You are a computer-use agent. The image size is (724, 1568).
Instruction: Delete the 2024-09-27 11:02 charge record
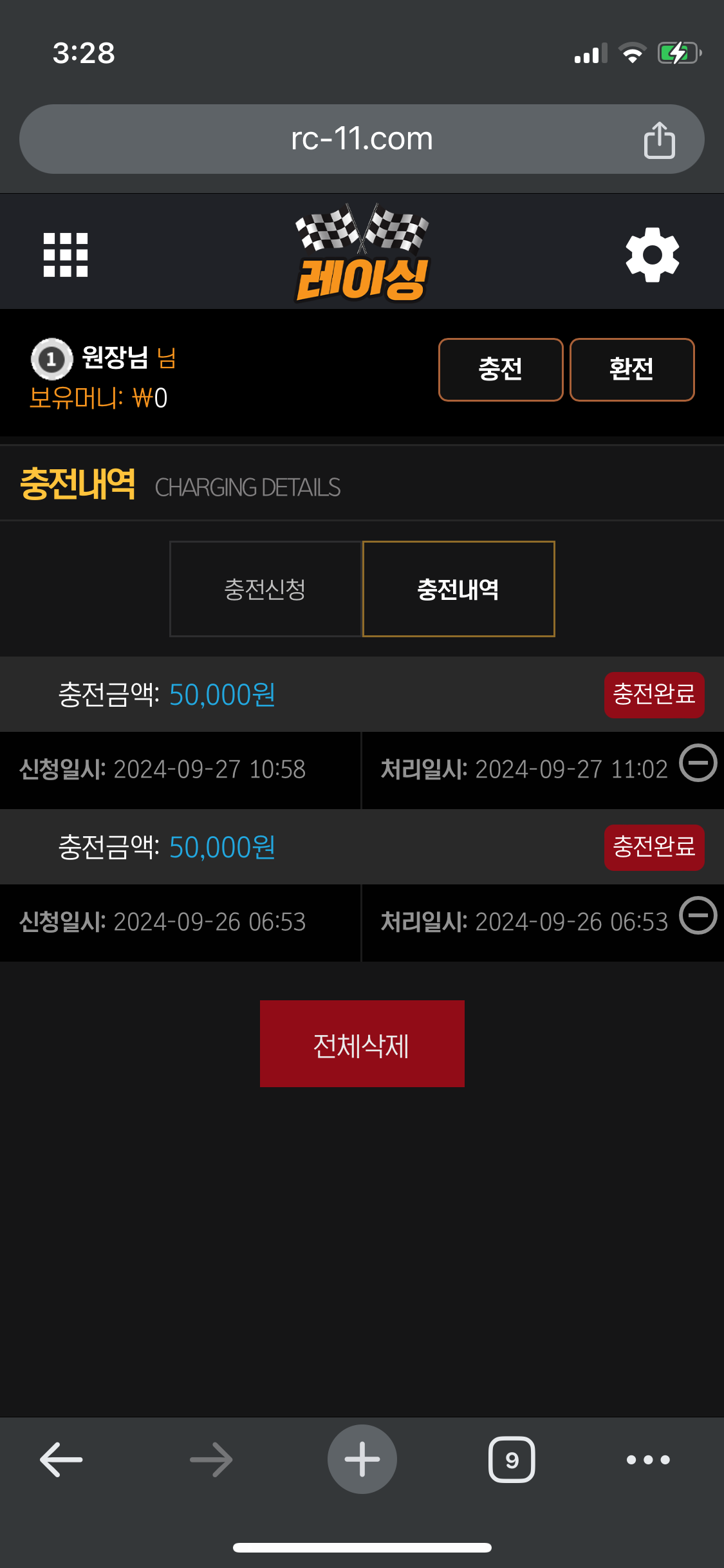(698, 763)
